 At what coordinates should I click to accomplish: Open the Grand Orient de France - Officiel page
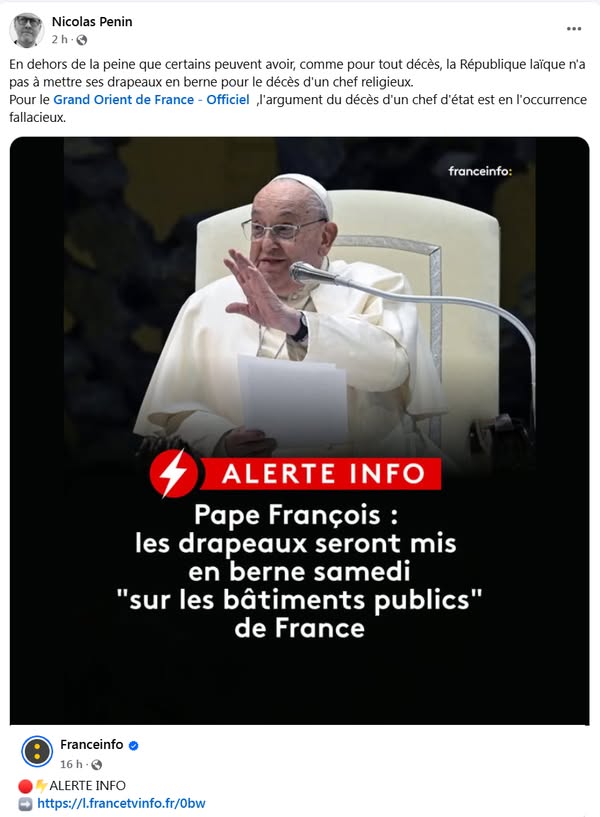pyautogui.click(x=151, y=100)
